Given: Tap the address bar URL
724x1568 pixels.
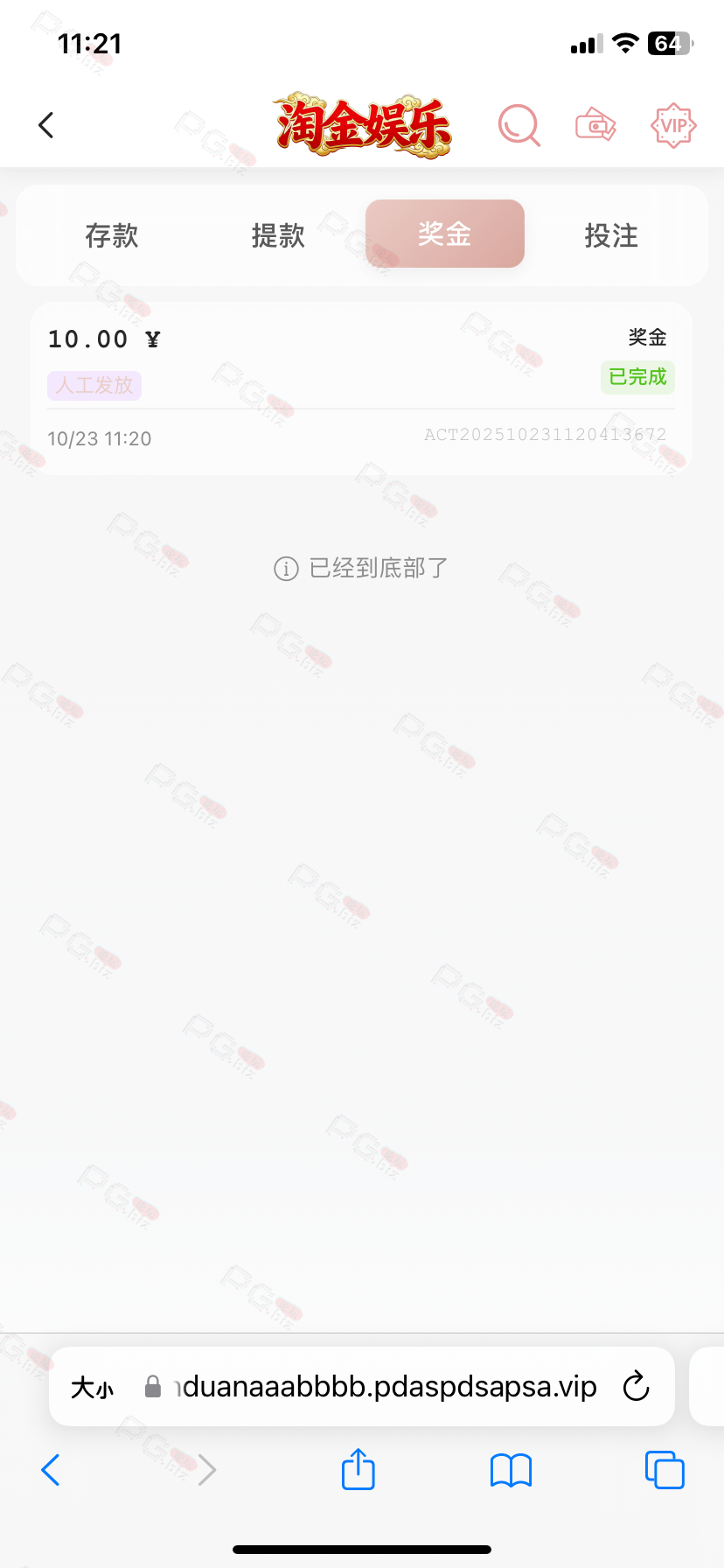Looking at the screenshot, I should (x=385, y=1387).
